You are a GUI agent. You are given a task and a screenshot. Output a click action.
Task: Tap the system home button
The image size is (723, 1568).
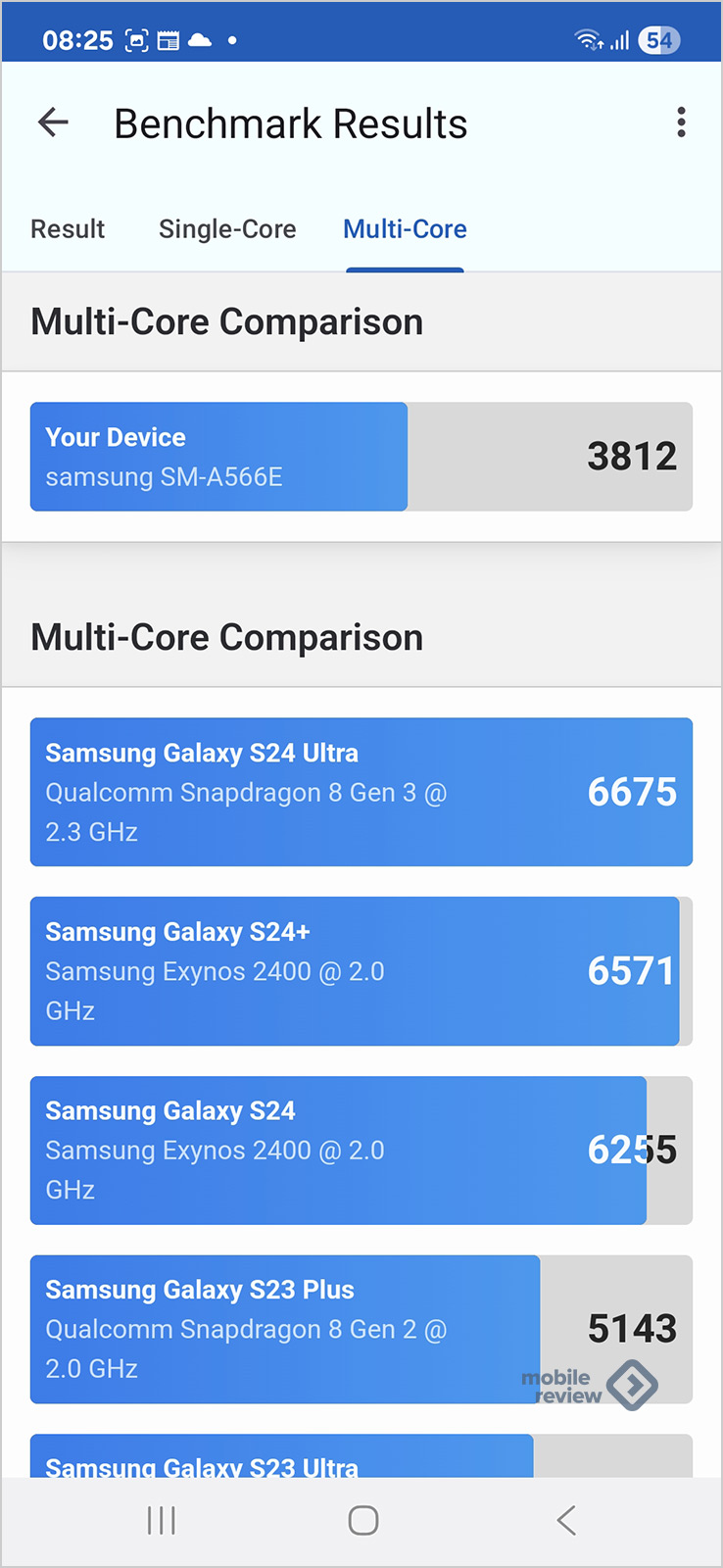[362, 1520]
